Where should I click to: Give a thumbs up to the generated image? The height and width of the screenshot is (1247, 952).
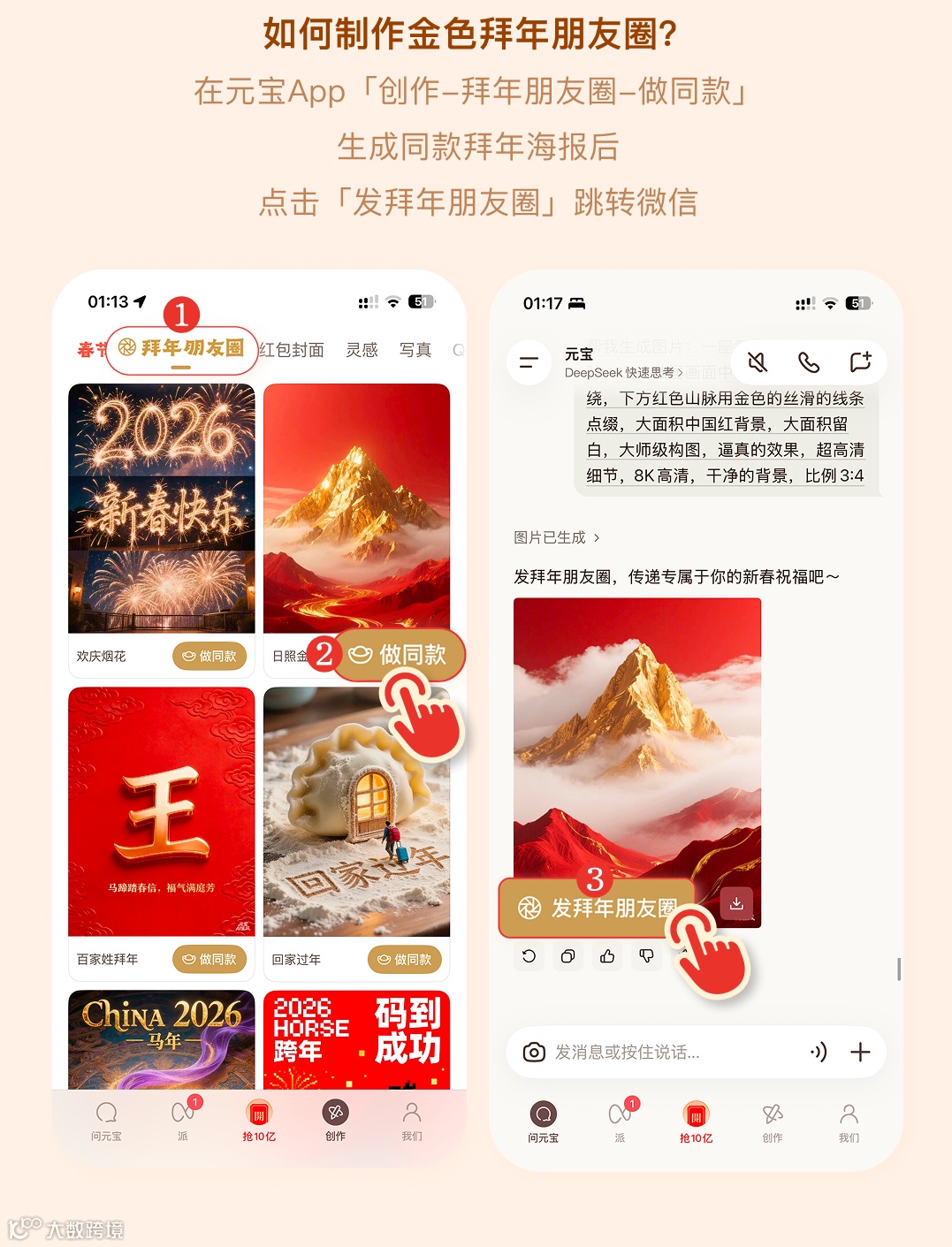point(607,956)
